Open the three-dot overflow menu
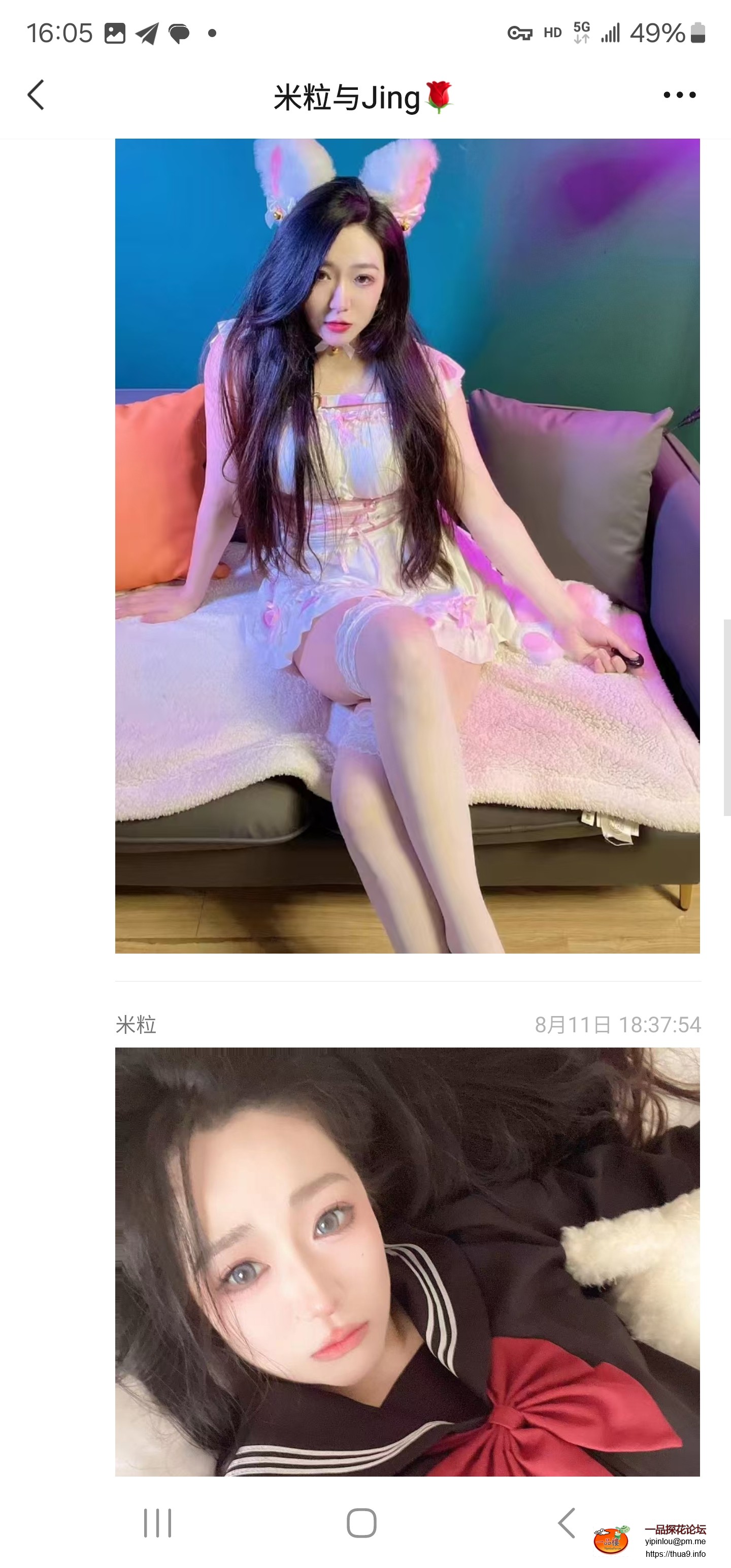The height and width of the screenshot is (1568, 731). pyautogui.click(x=679, y=95)
